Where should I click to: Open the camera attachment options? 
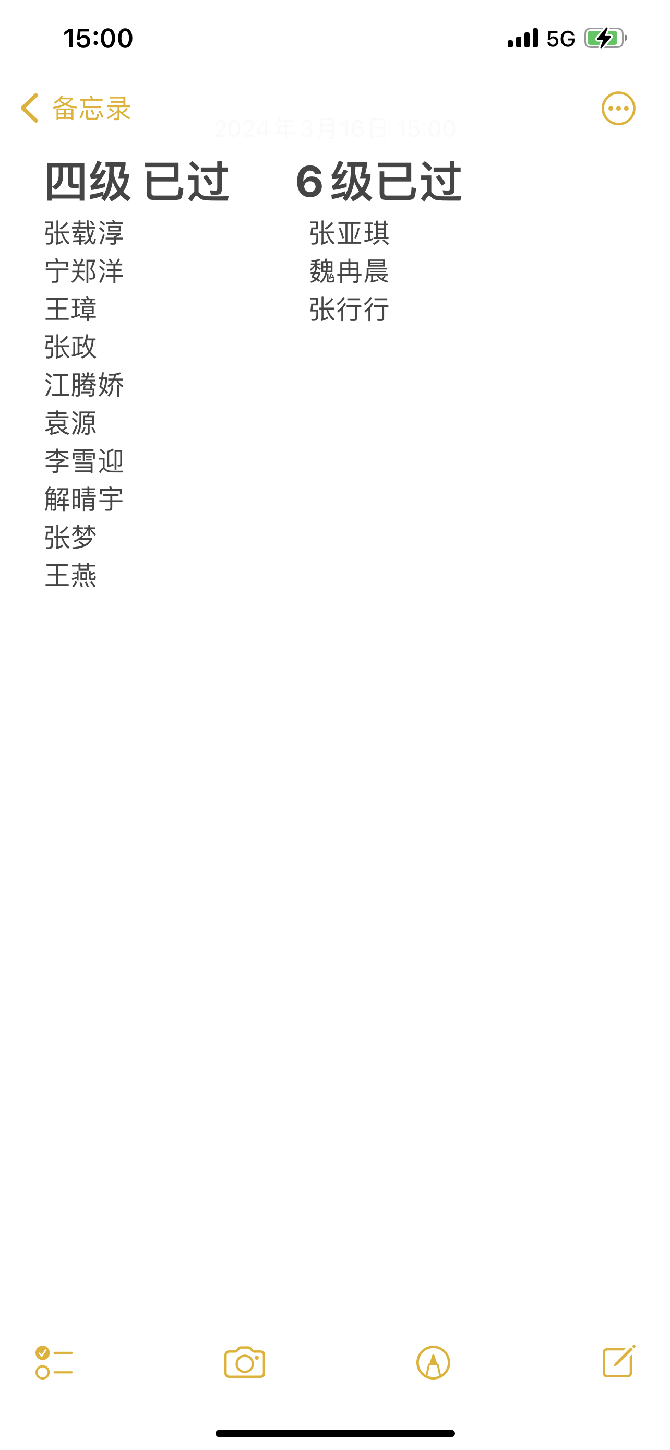244,1362
